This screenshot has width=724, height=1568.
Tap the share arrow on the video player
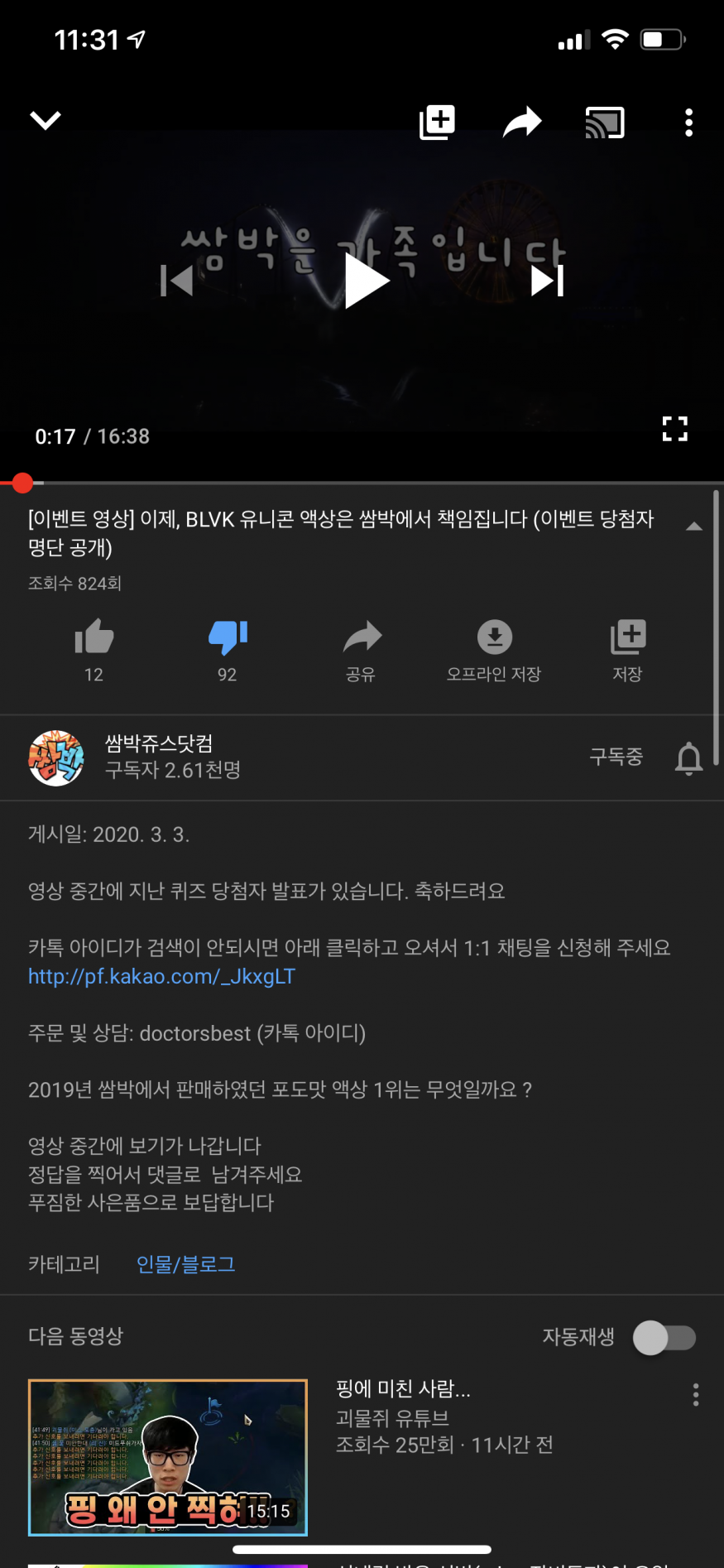coord(522,123)
